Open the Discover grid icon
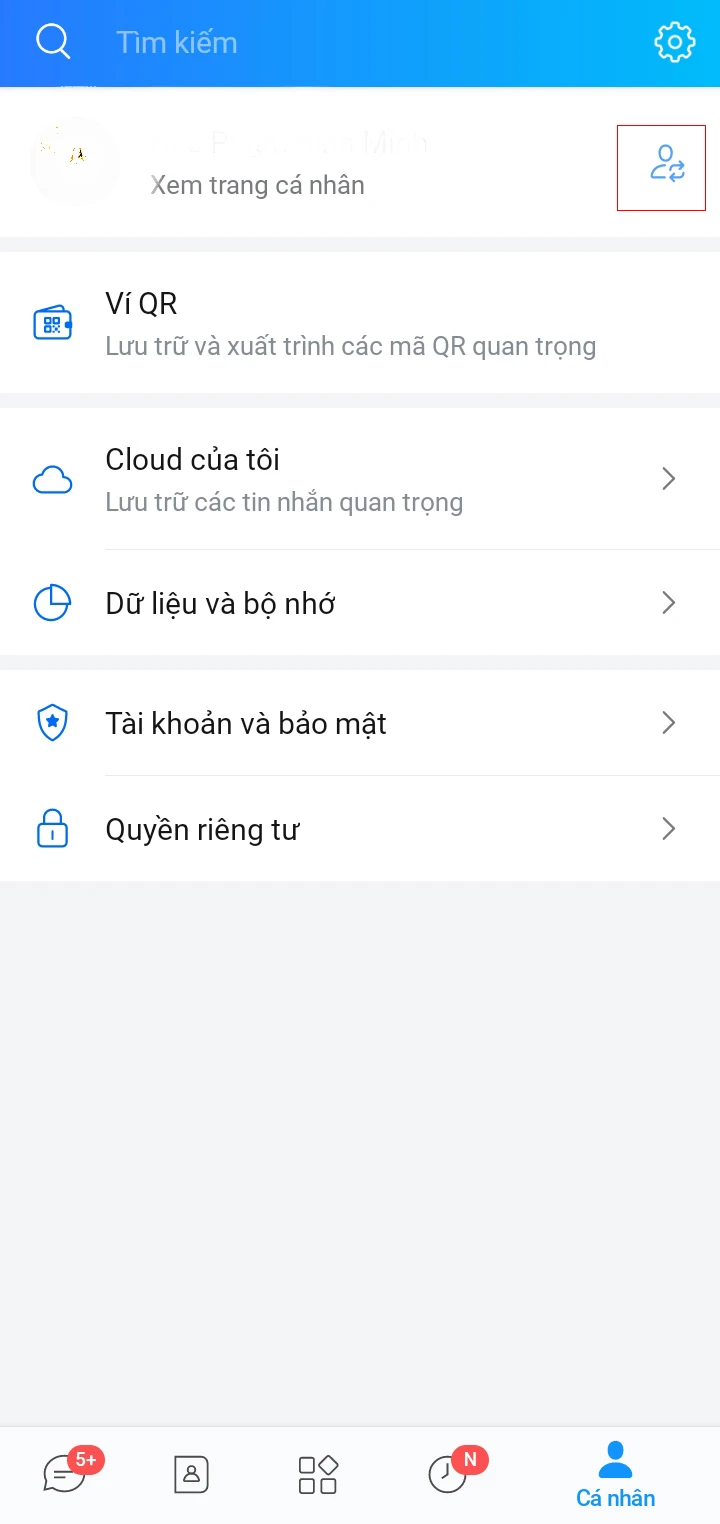 pyautogui.click(x=316, y=1474)
